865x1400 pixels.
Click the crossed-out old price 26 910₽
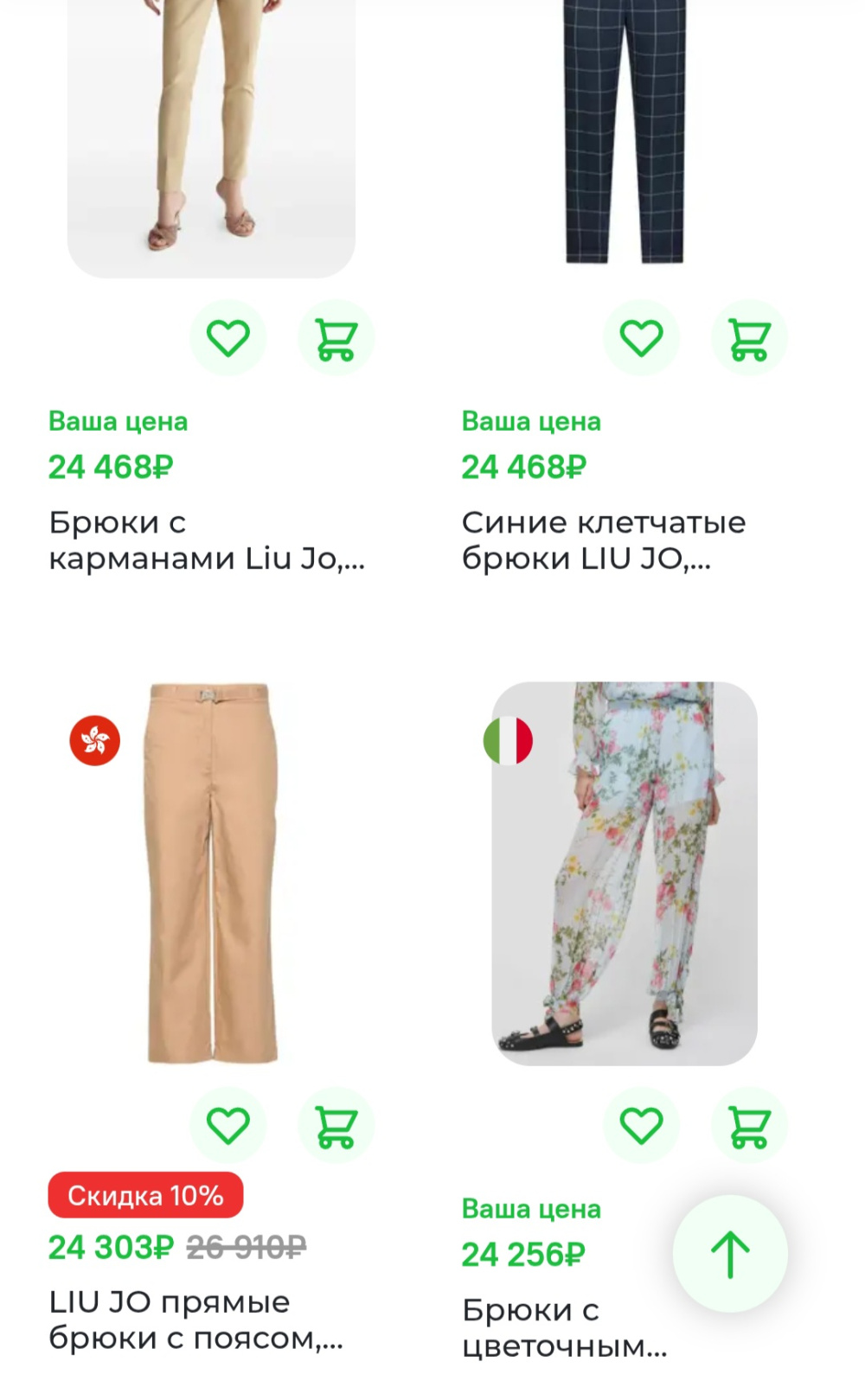pyautogui.click(x=246, y=1248)
